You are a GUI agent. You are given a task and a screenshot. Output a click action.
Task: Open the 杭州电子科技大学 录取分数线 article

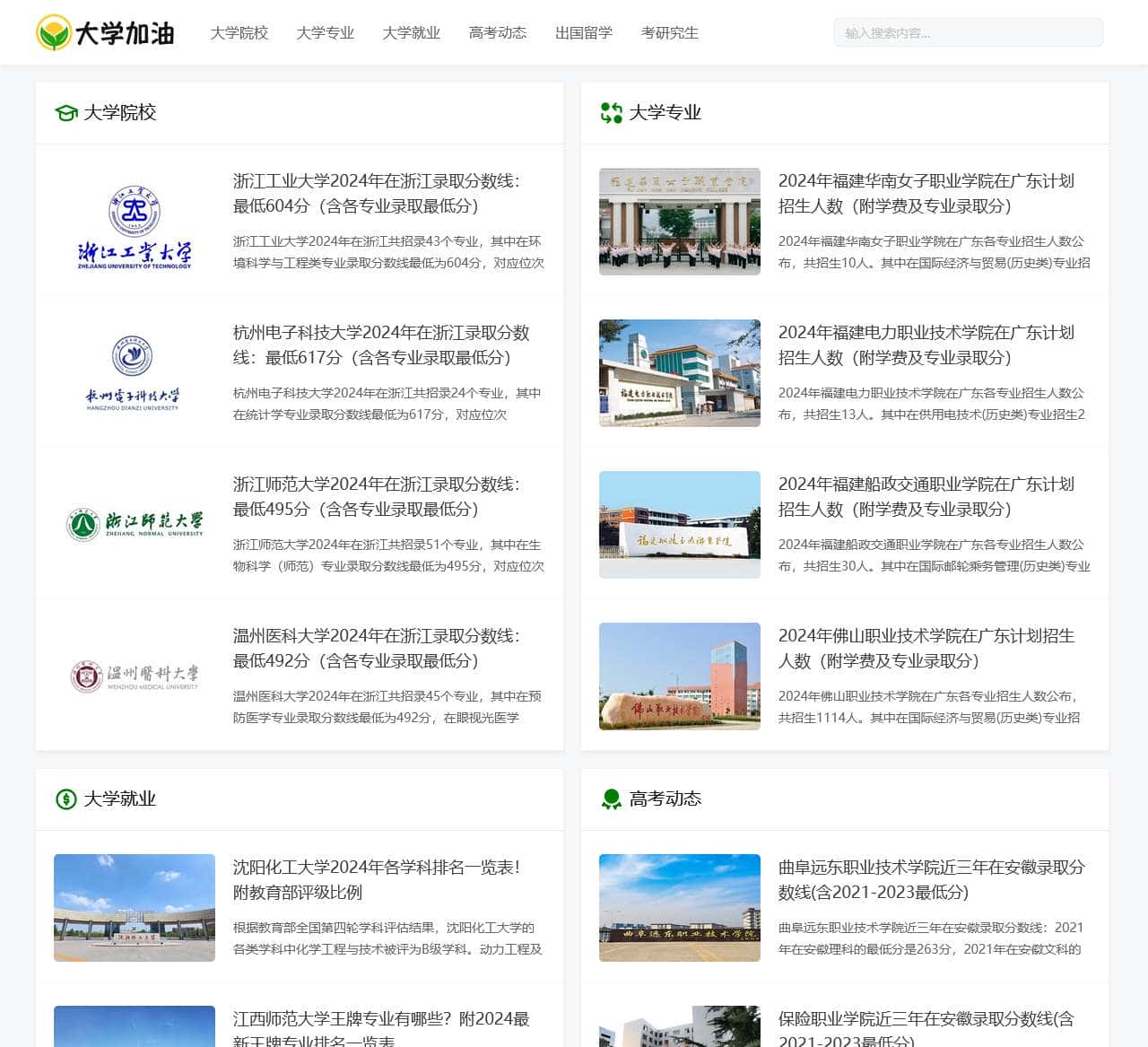[381, 345]
